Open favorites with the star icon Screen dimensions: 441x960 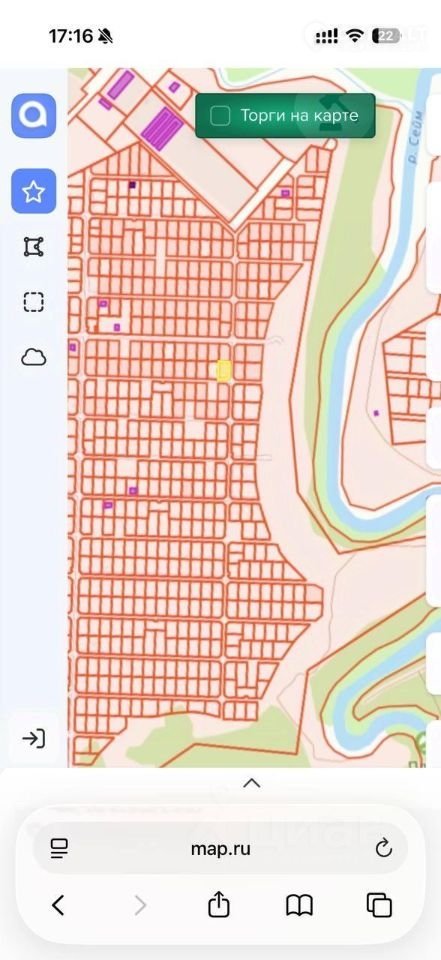33,192
